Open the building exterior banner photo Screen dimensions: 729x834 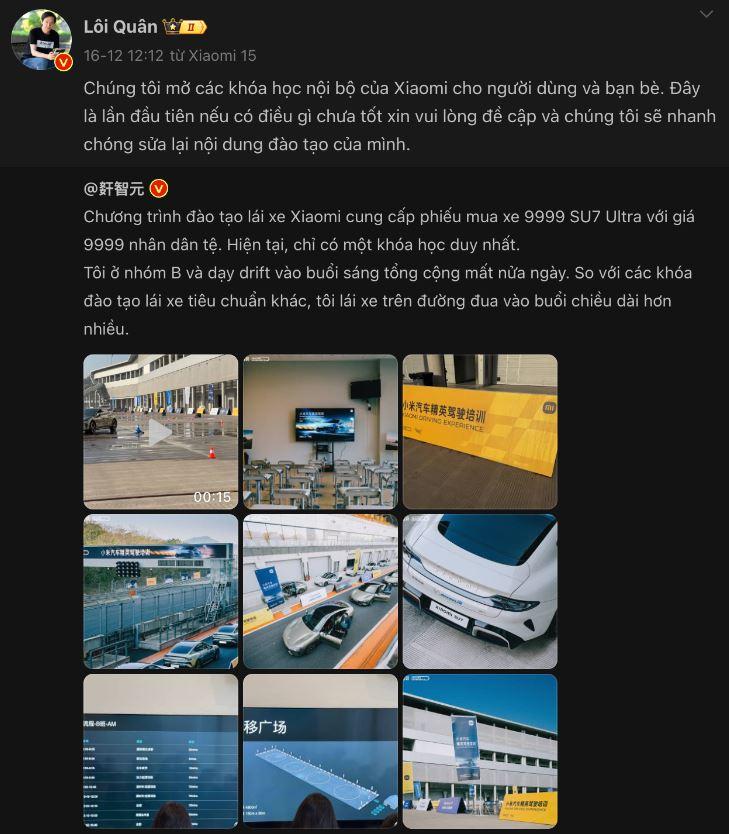[x=480, y=752]
